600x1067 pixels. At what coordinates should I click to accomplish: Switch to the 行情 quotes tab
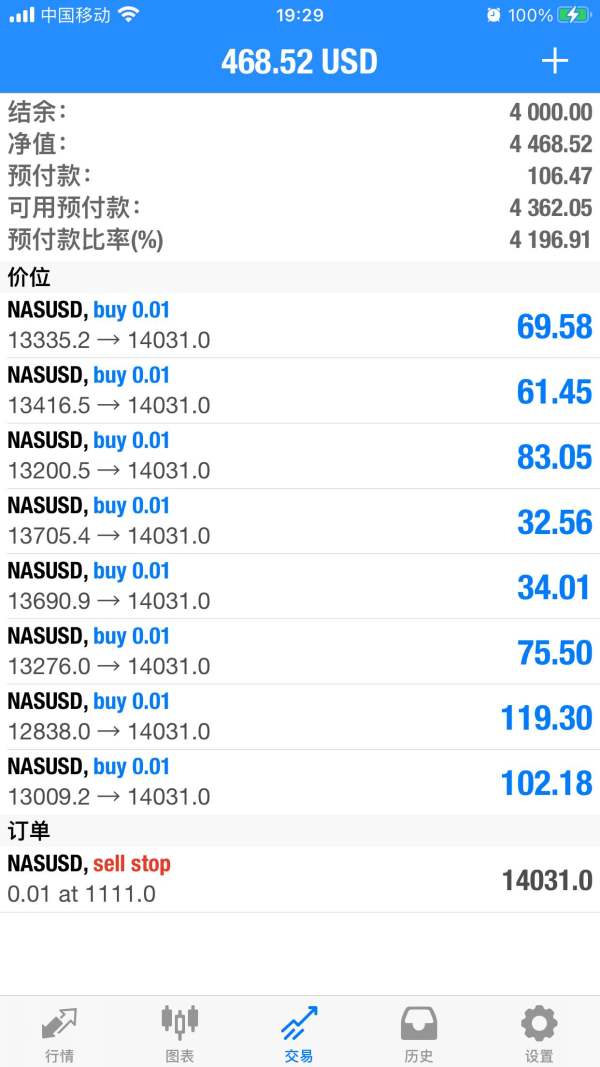coord(60,1033)
